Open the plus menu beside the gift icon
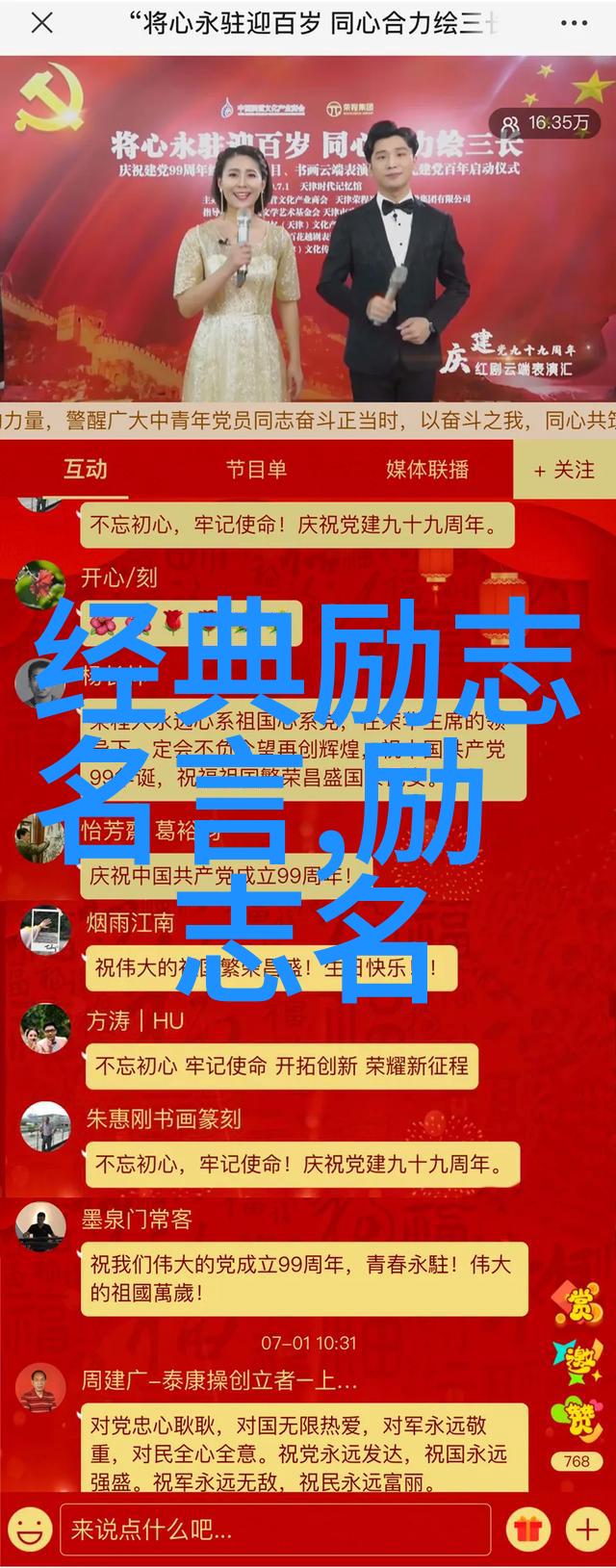This screenshot has width=616, height=1568. (x=587, y=1529)
